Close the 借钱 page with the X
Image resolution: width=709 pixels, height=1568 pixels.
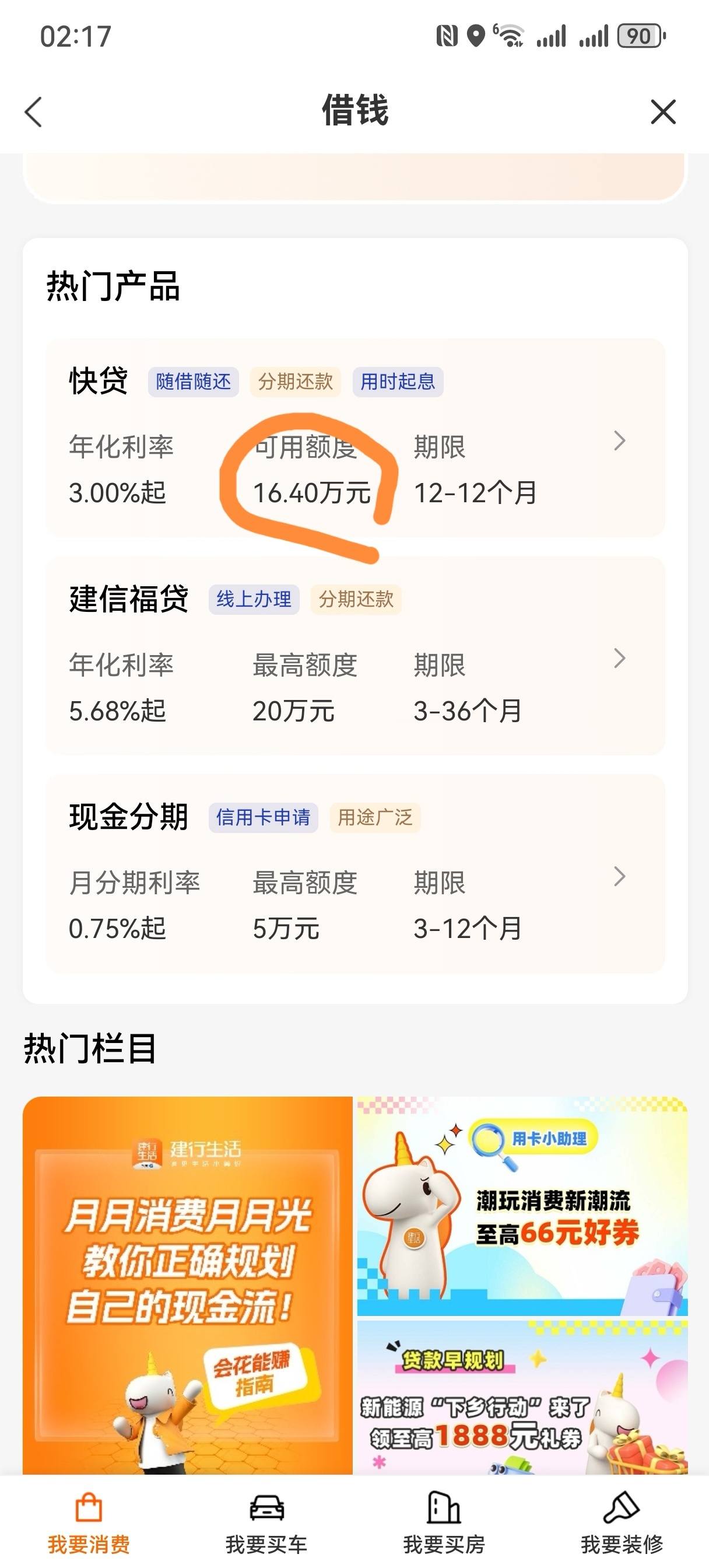(663, 112)
